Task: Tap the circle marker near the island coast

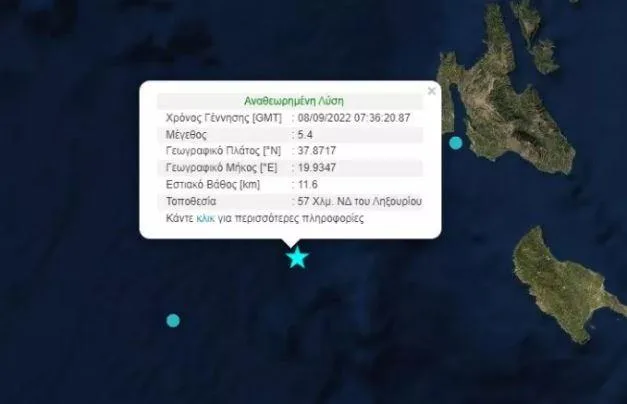Action: coord(456,143)
